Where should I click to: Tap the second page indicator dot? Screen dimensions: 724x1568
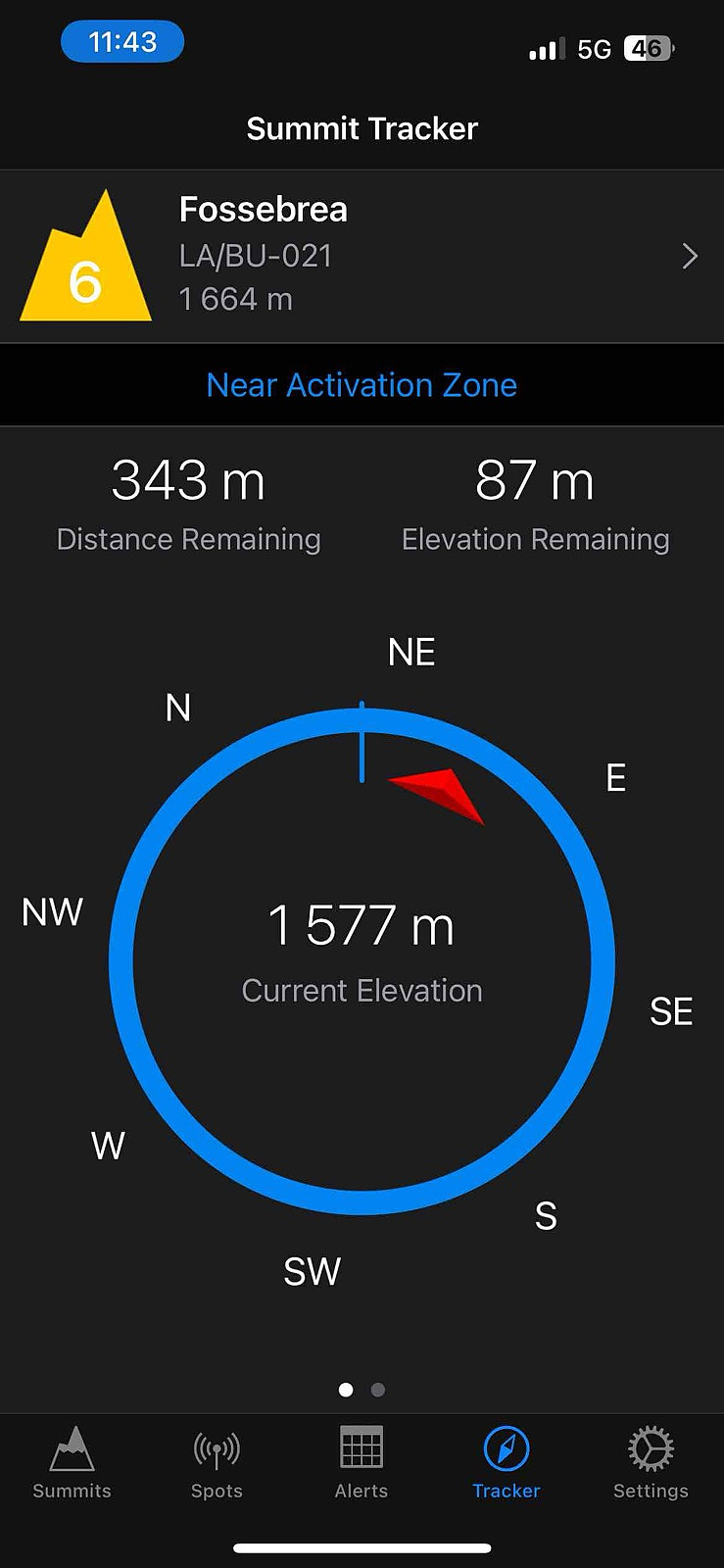(x=378, y=1390)
